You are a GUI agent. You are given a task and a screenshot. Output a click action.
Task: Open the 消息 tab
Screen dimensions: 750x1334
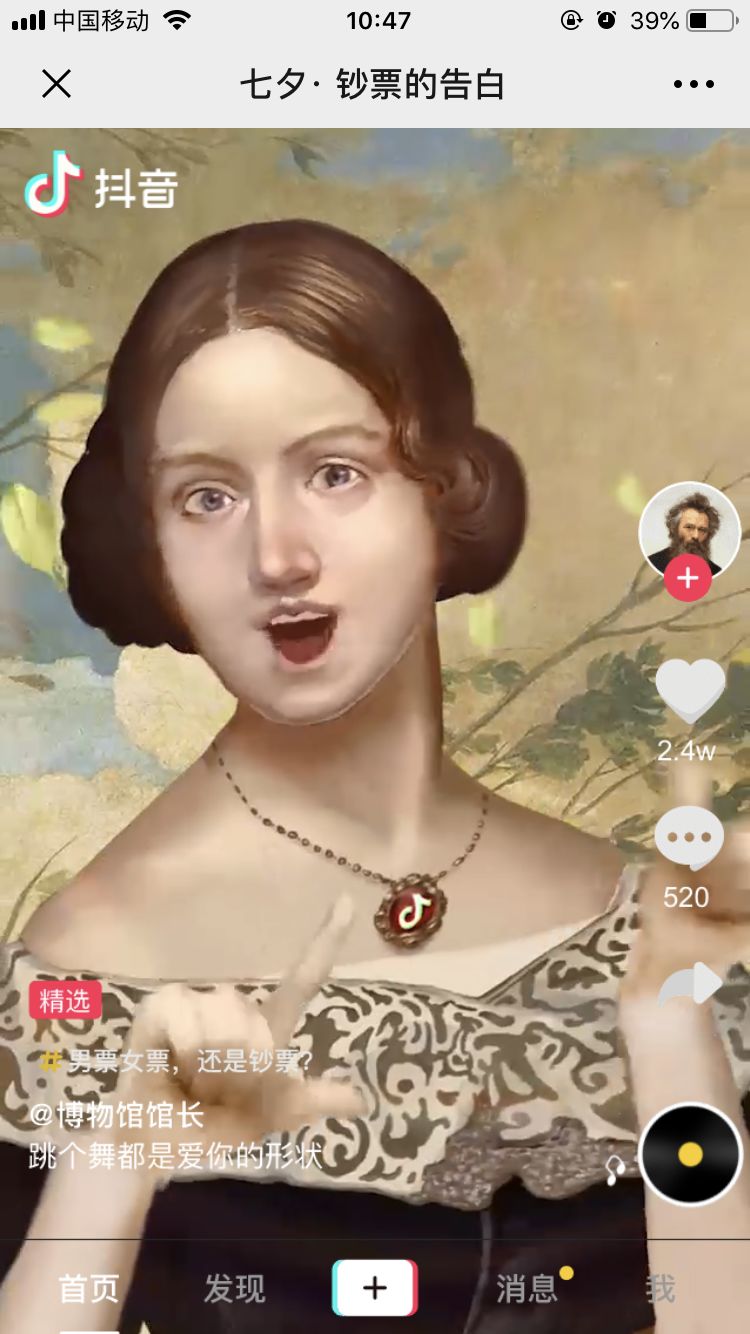tap(527, 1289)
